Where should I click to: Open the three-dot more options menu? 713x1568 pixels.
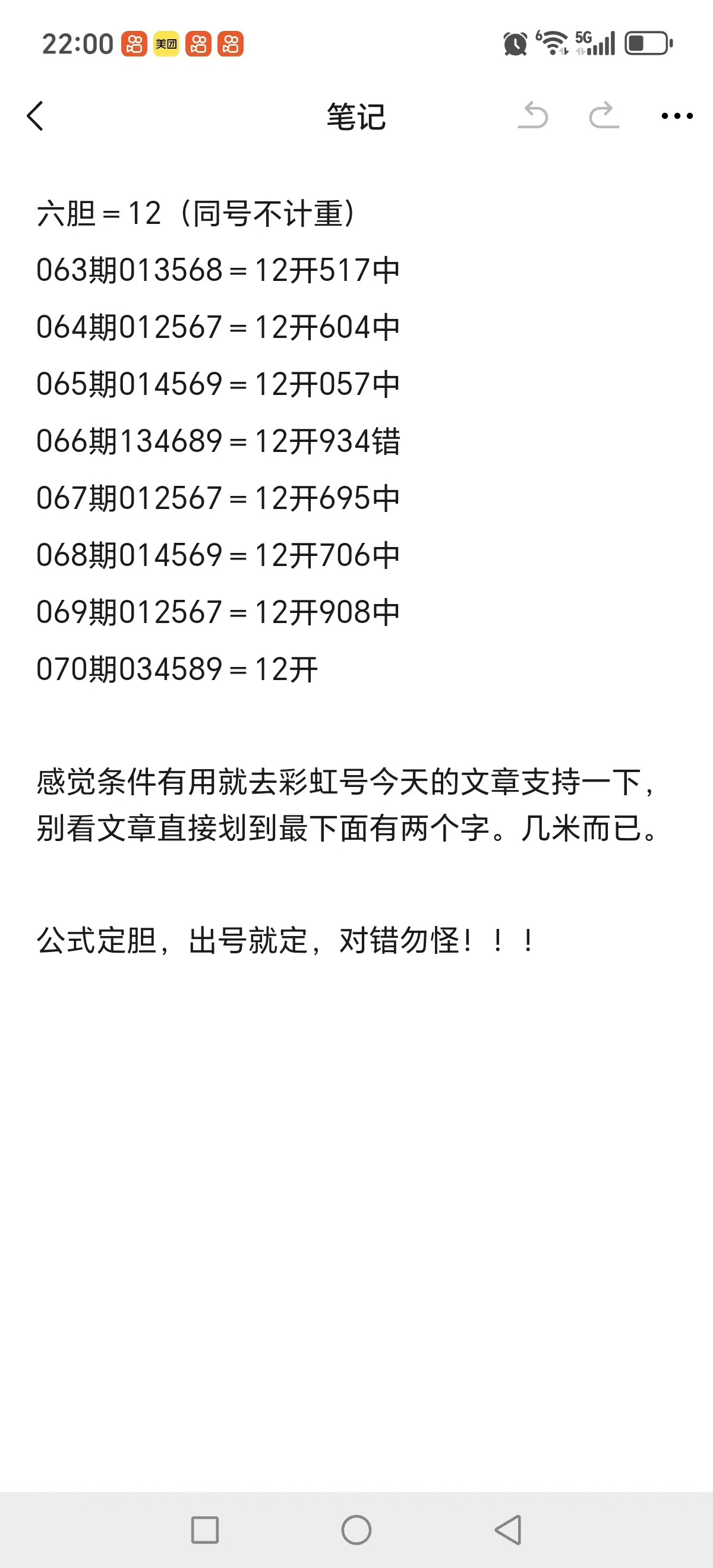pos(674,116)
